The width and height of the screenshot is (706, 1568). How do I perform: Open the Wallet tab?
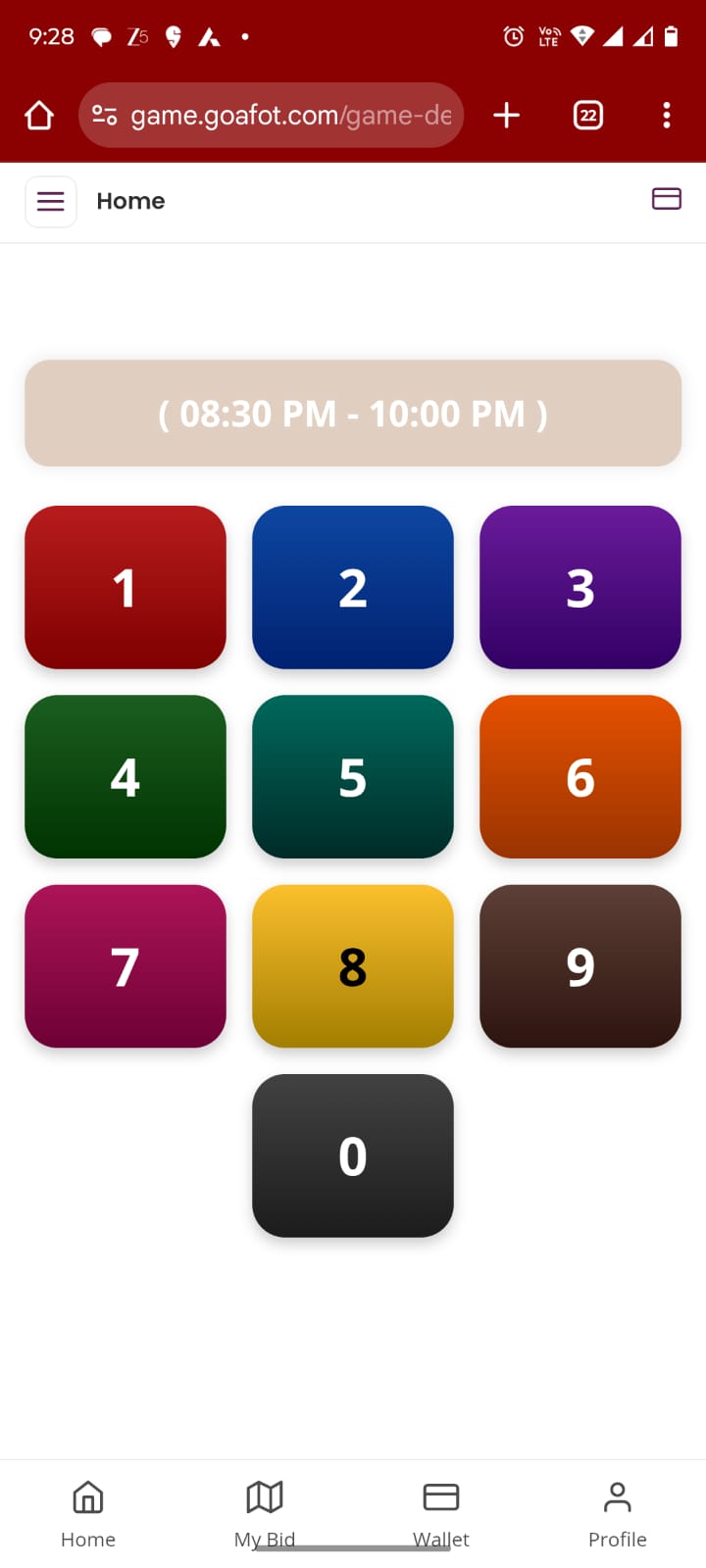pyautogui.click(x=441, y=1513)
